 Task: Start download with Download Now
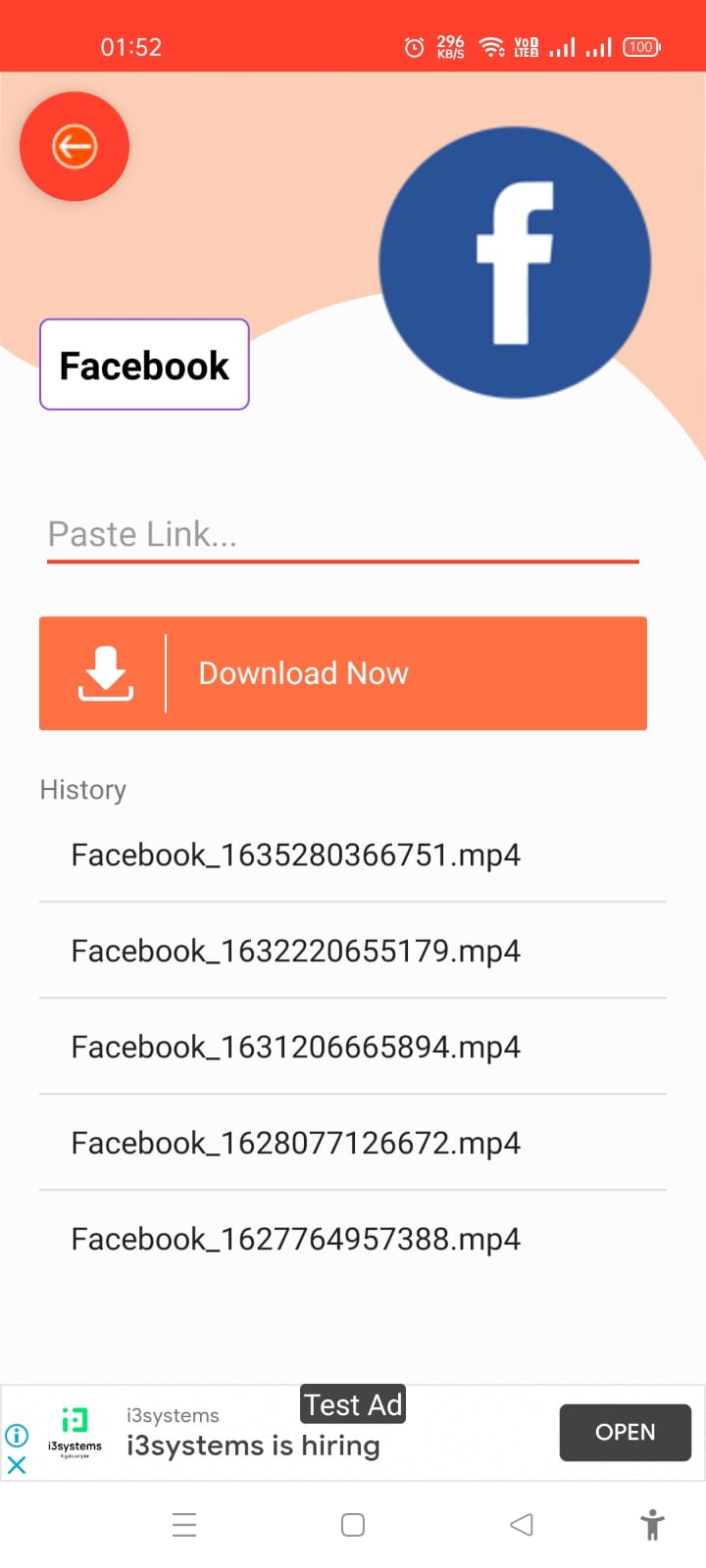point(343,673)
